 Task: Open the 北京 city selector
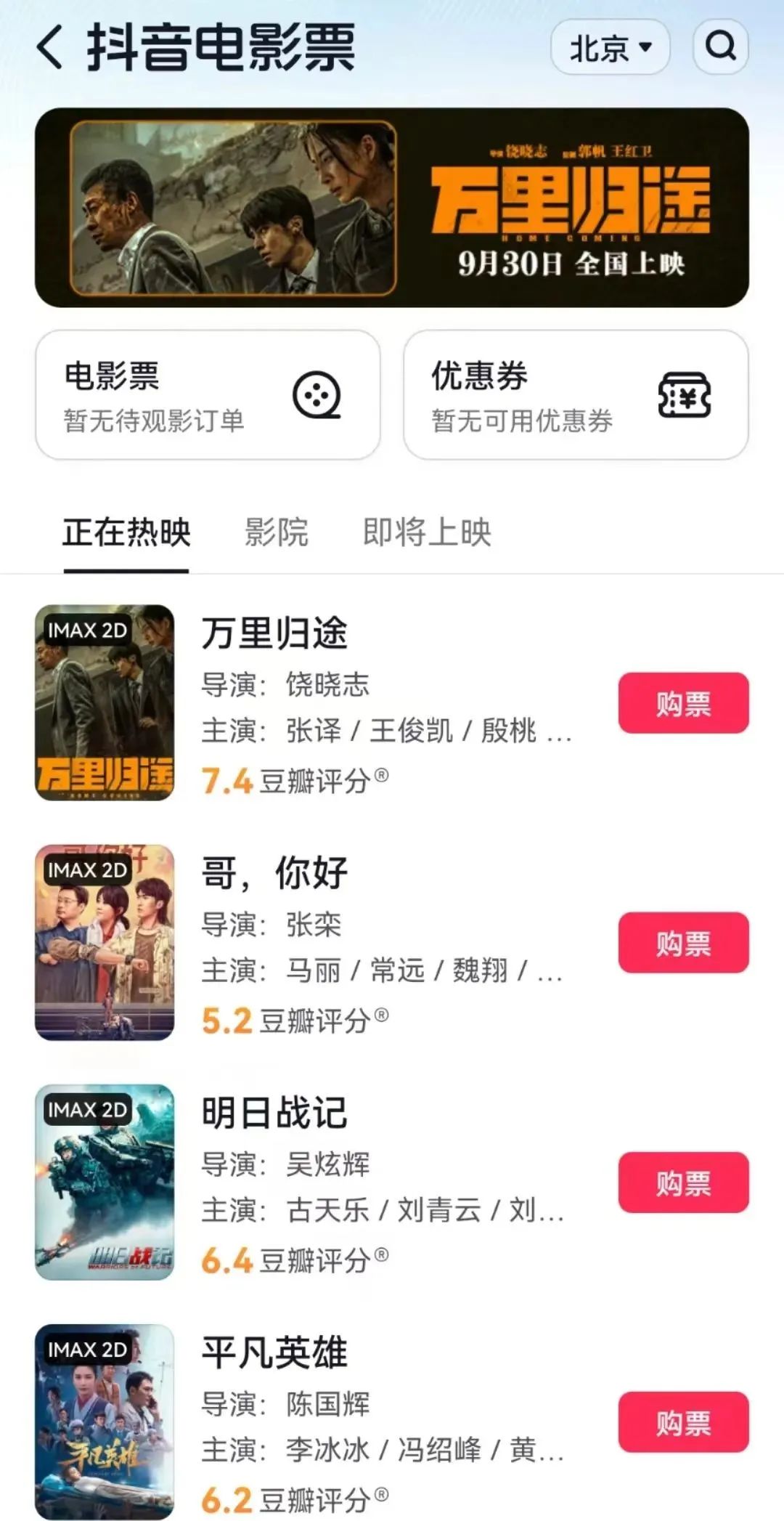[610, 48]
